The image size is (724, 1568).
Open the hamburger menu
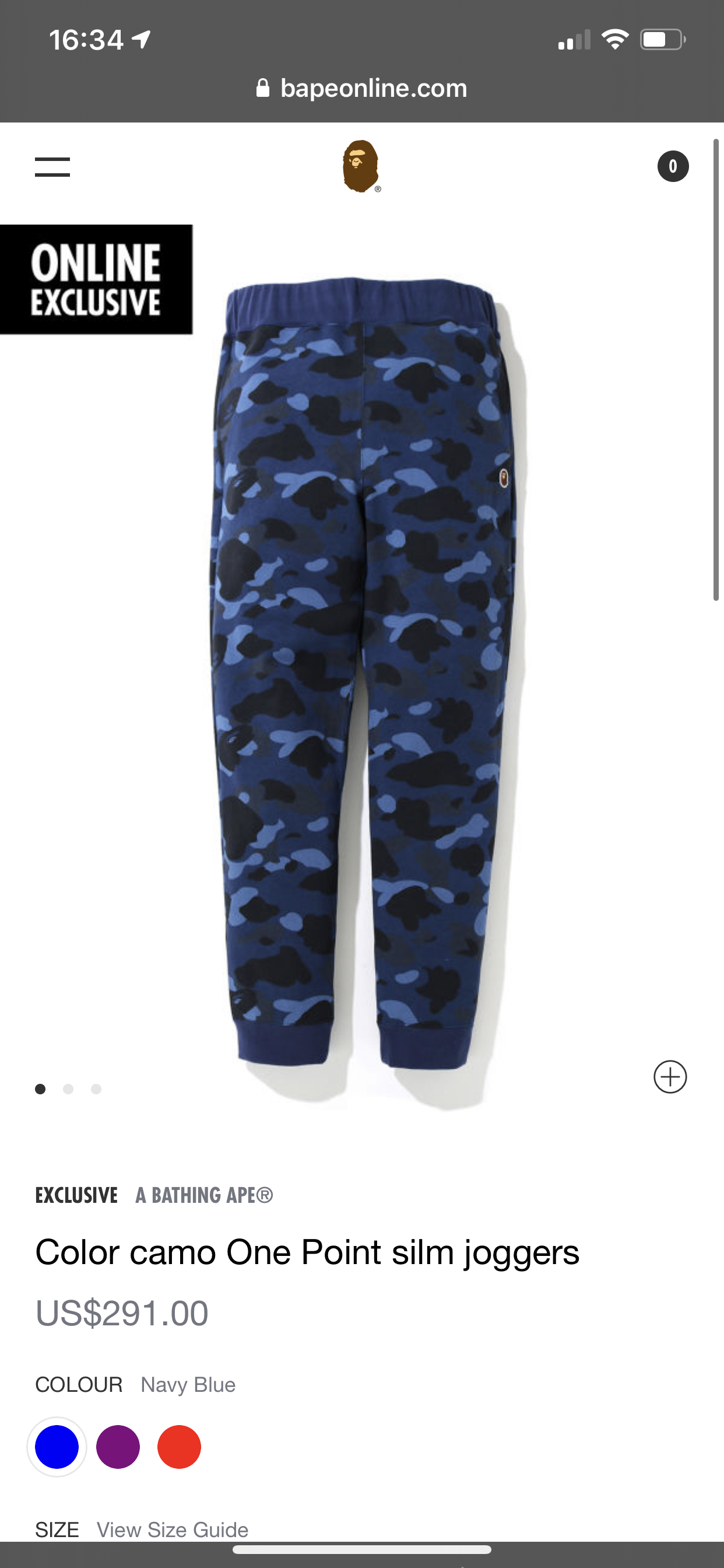coord(52,167)
